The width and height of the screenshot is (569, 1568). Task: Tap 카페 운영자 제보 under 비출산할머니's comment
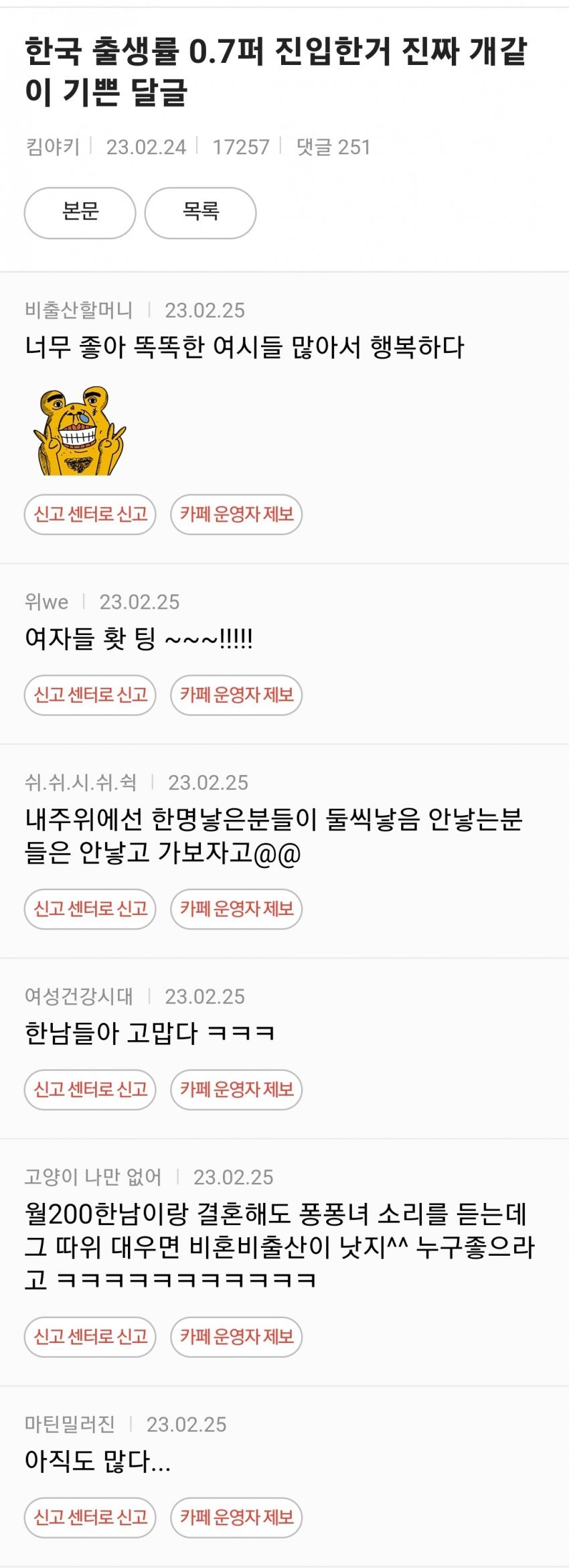click(236, 514)
